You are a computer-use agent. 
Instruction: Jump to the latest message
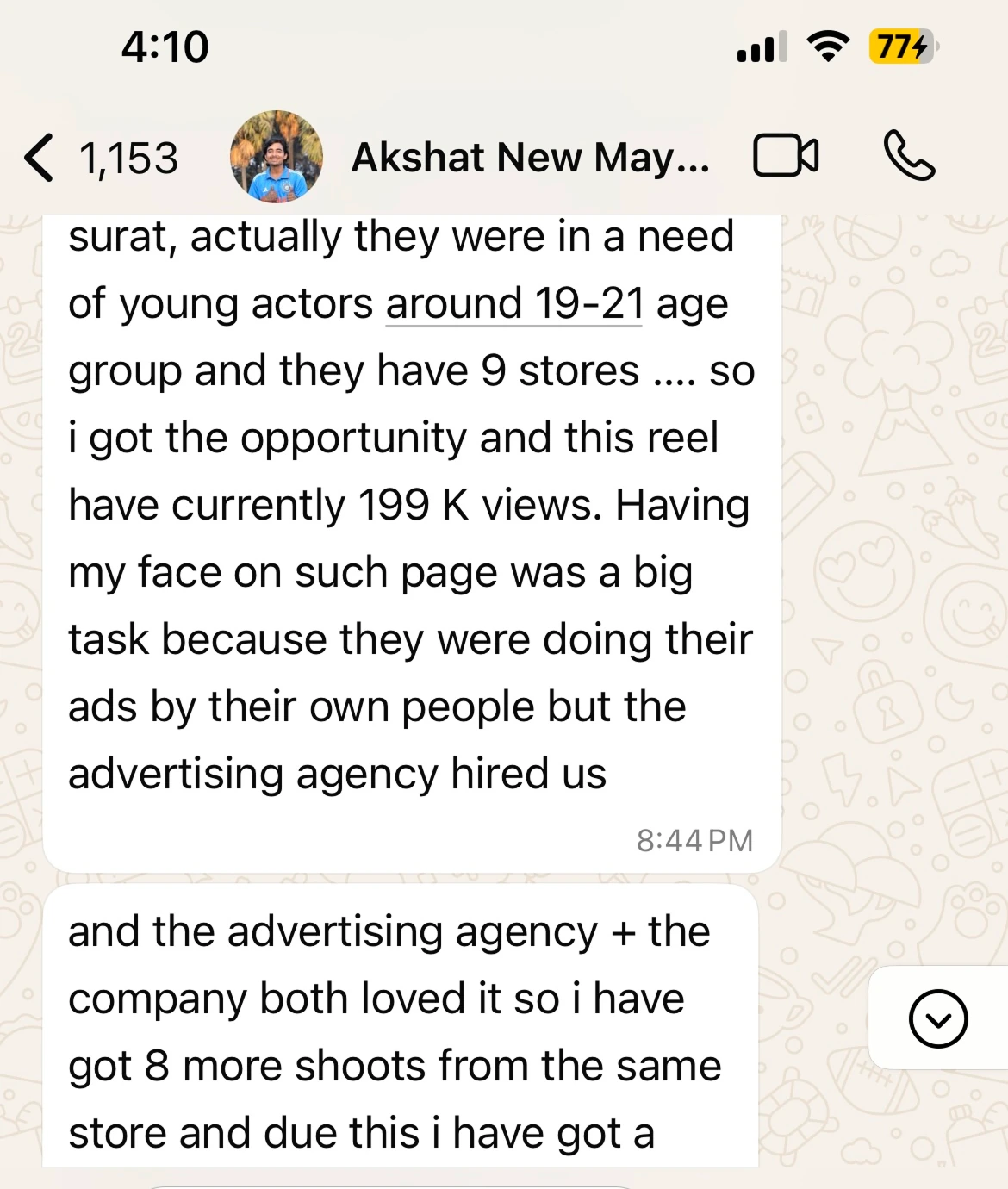pyautogui.click(x=938, y=1018)
